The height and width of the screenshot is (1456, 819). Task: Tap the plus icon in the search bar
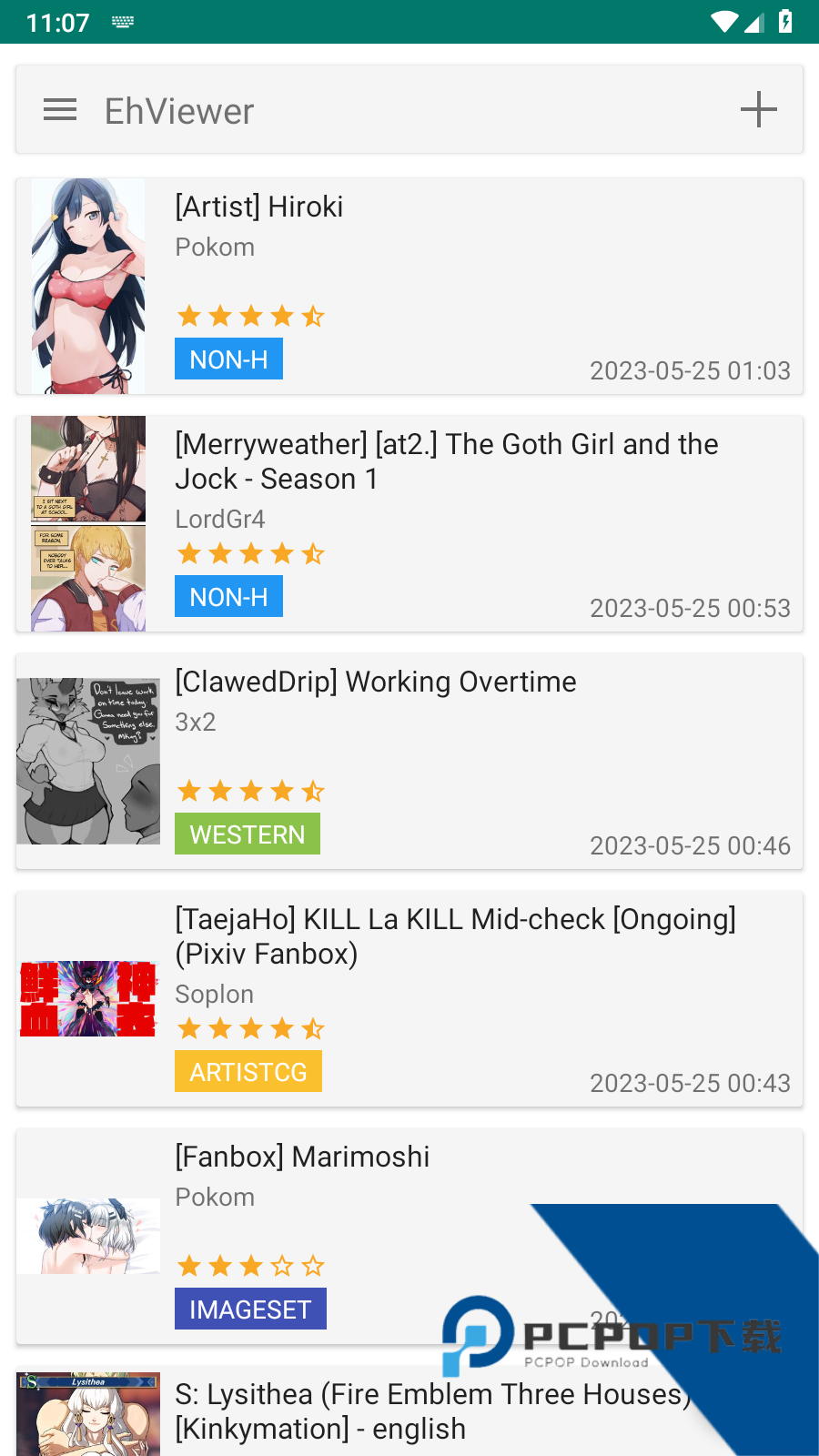pyautogui.click(x=758, y=110)
